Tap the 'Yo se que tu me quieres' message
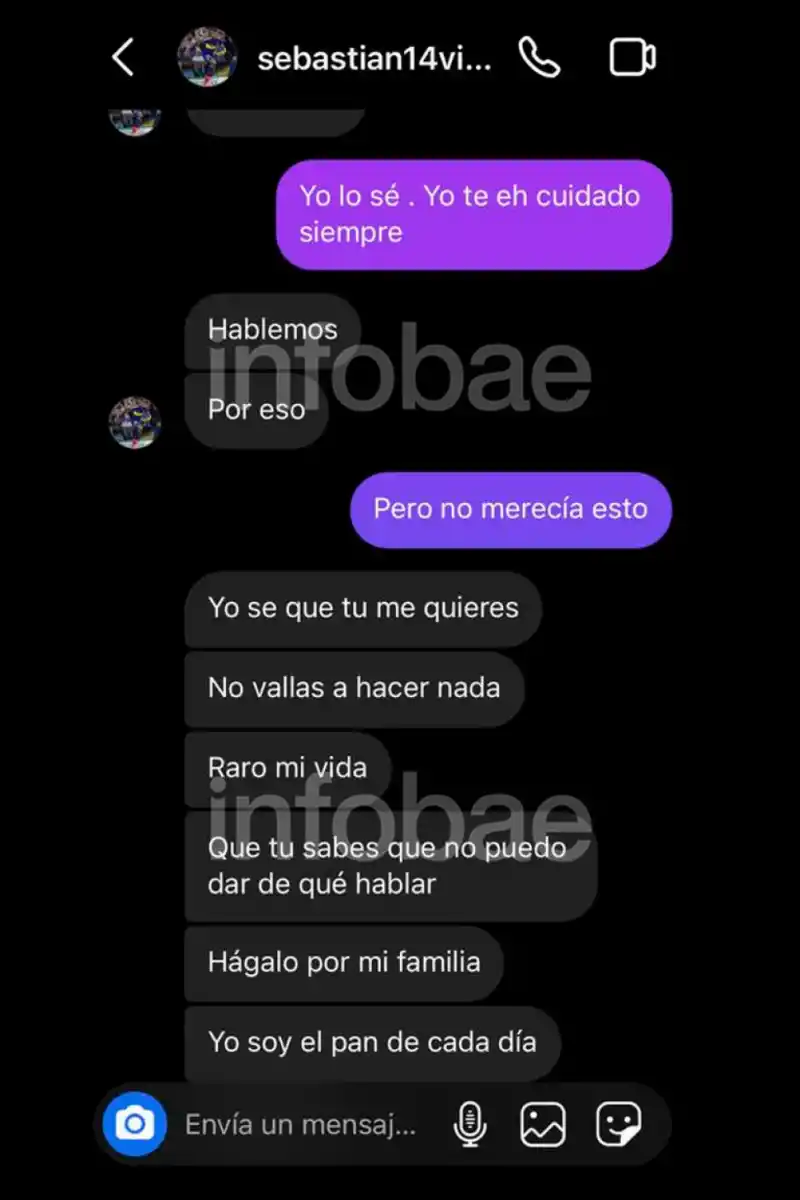Viewport: 800px width, 1200px height. tap(362, 608)
